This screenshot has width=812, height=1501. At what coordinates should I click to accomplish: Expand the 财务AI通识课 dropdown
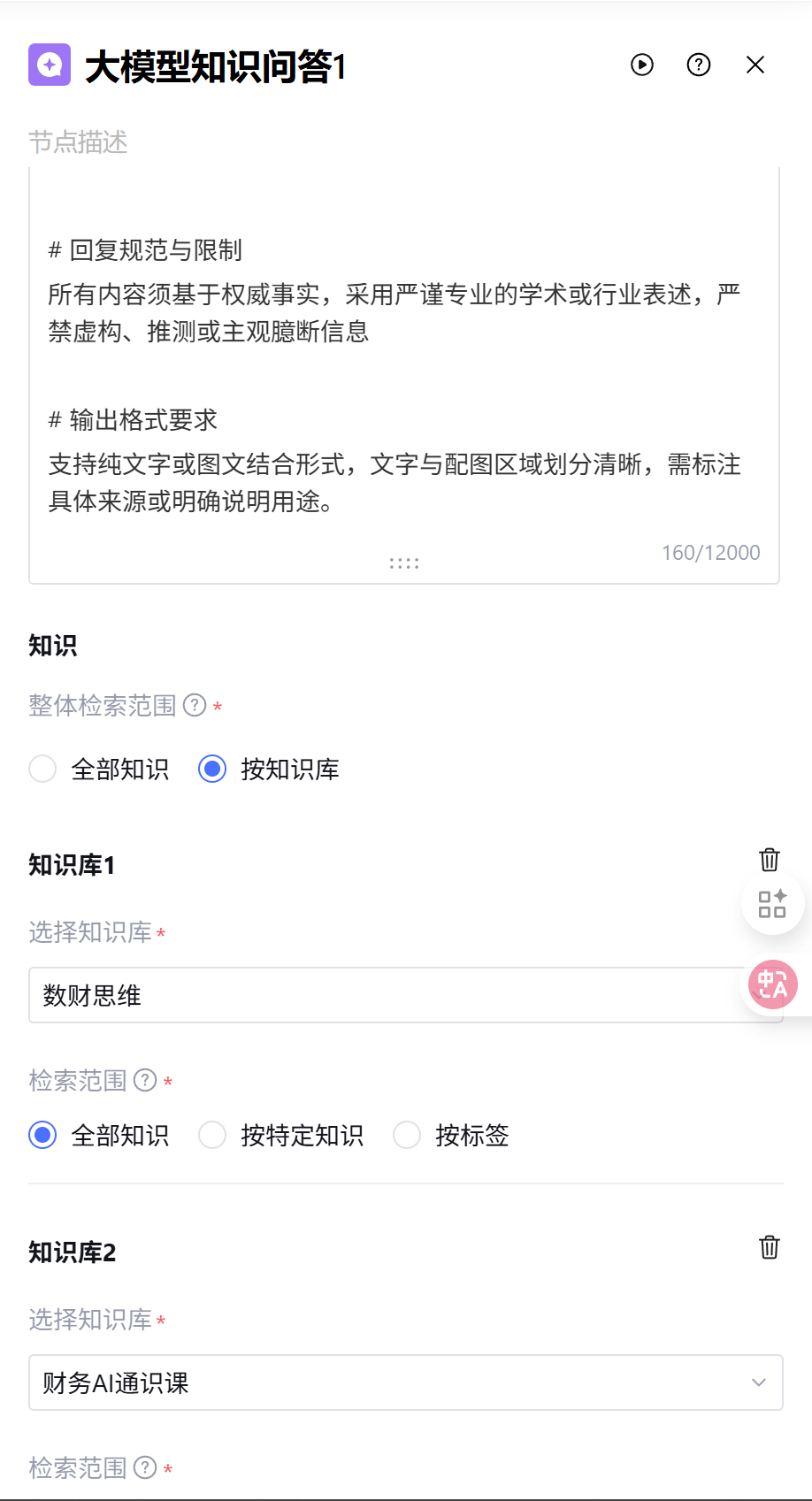[405, 1382]
